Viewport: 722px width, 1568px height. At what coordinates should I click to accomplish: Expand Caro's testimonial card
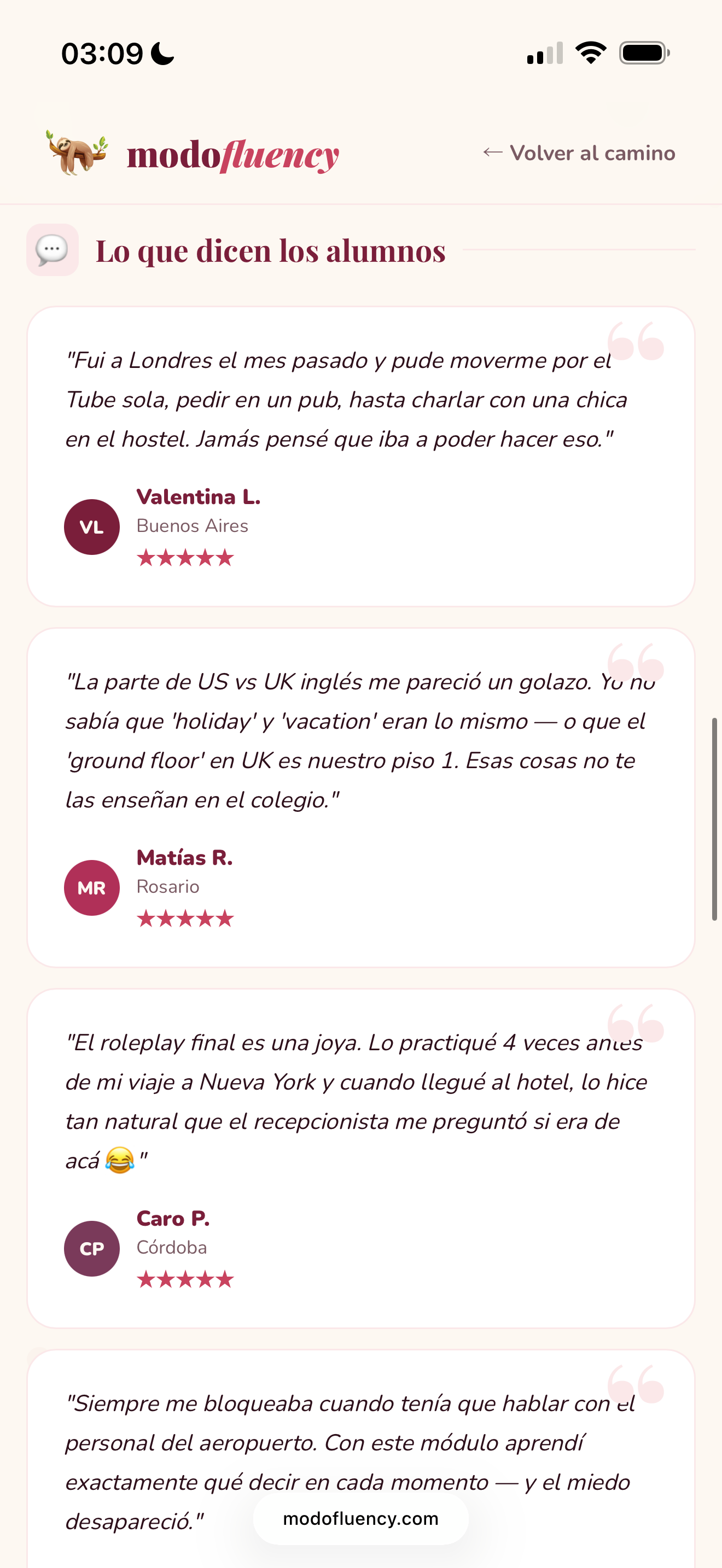(361, 1156)
